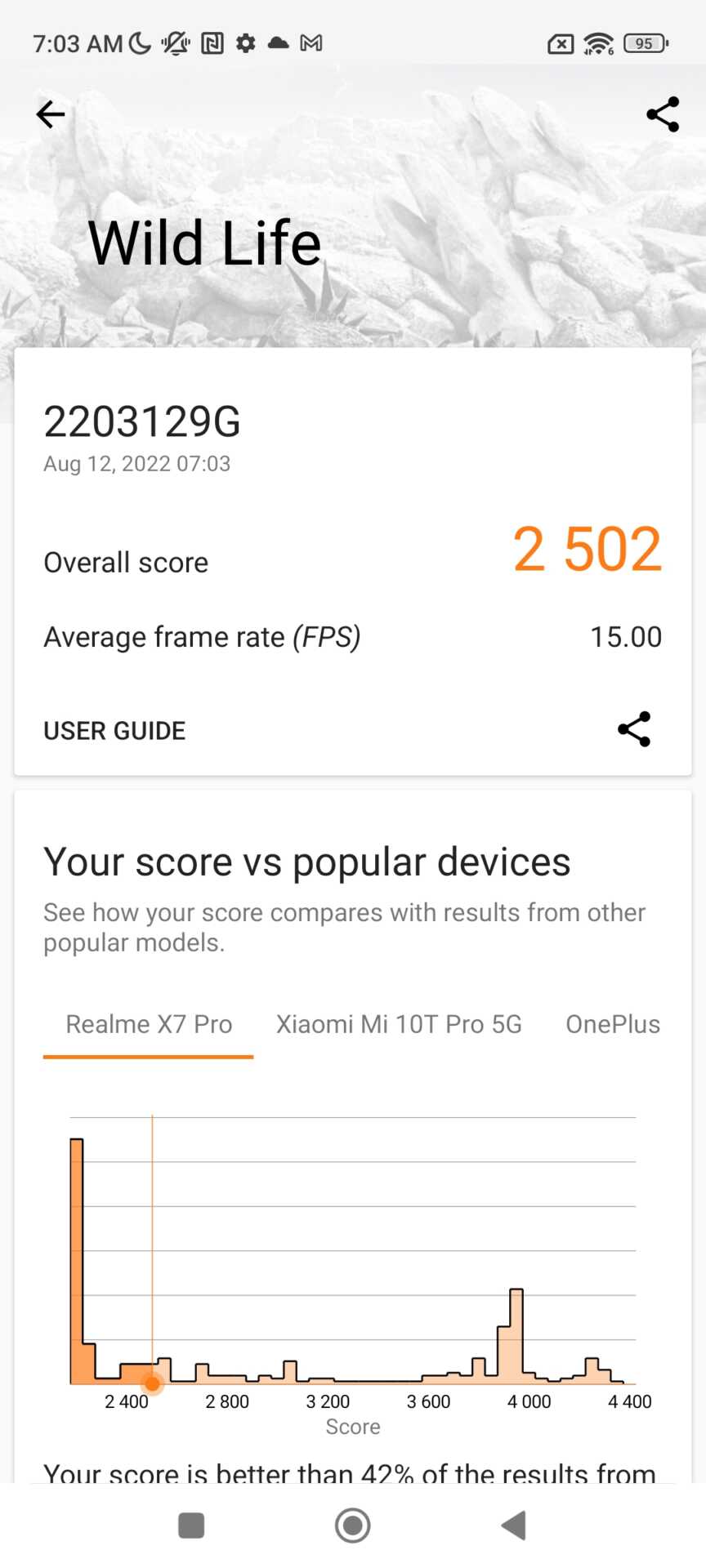Switch to the OnePlus comparison tab

click(613, 1024)
